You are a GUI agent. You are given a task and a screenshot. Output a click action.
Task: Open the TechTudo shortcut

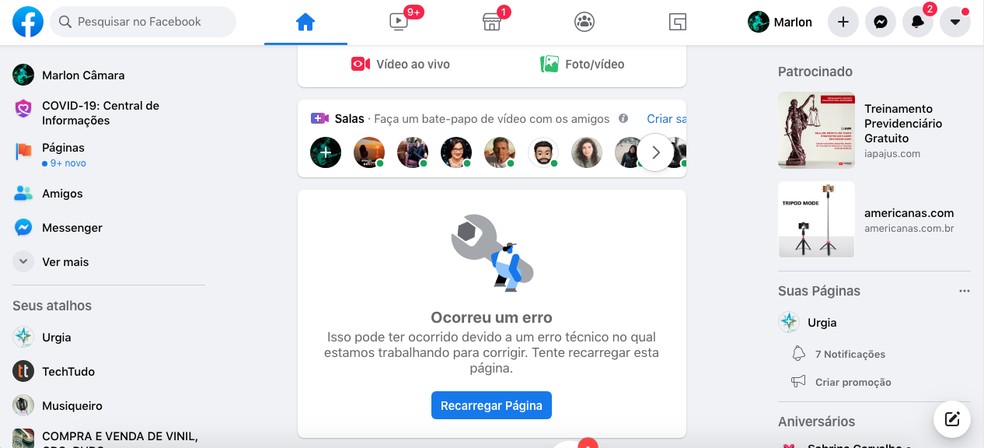coord(68,372)
